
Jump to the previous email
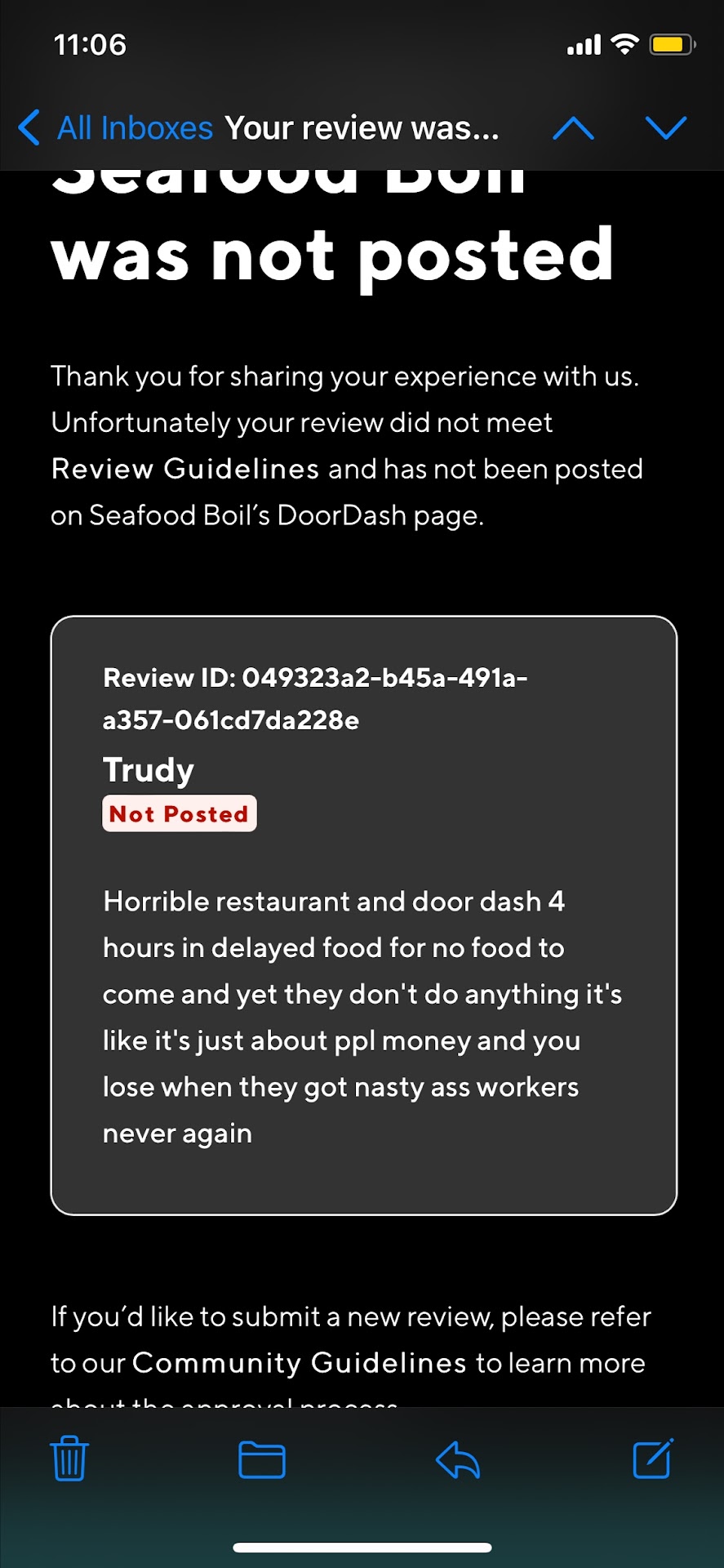point(573,128)
